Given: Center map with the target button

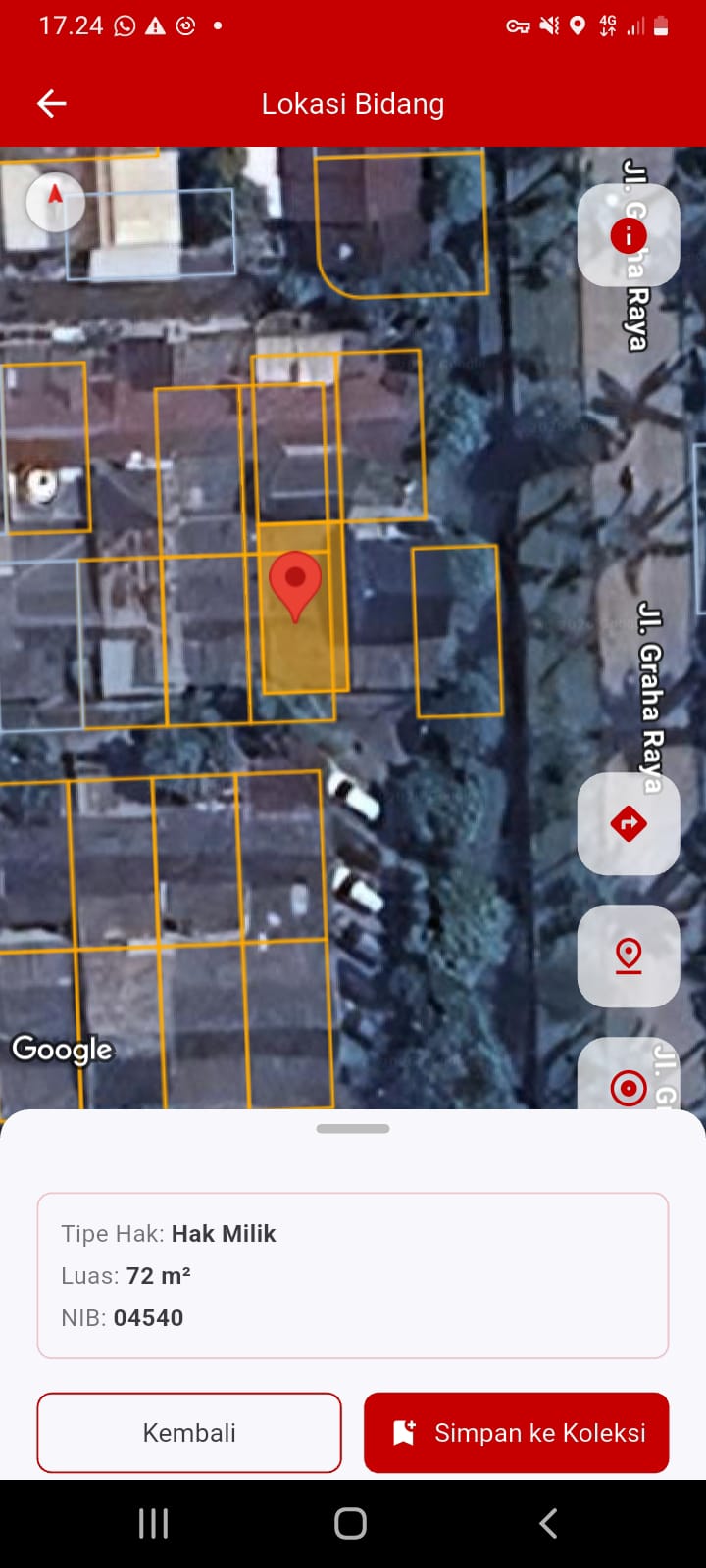Looking at the screenshot, I should (x=629, y=1083).
